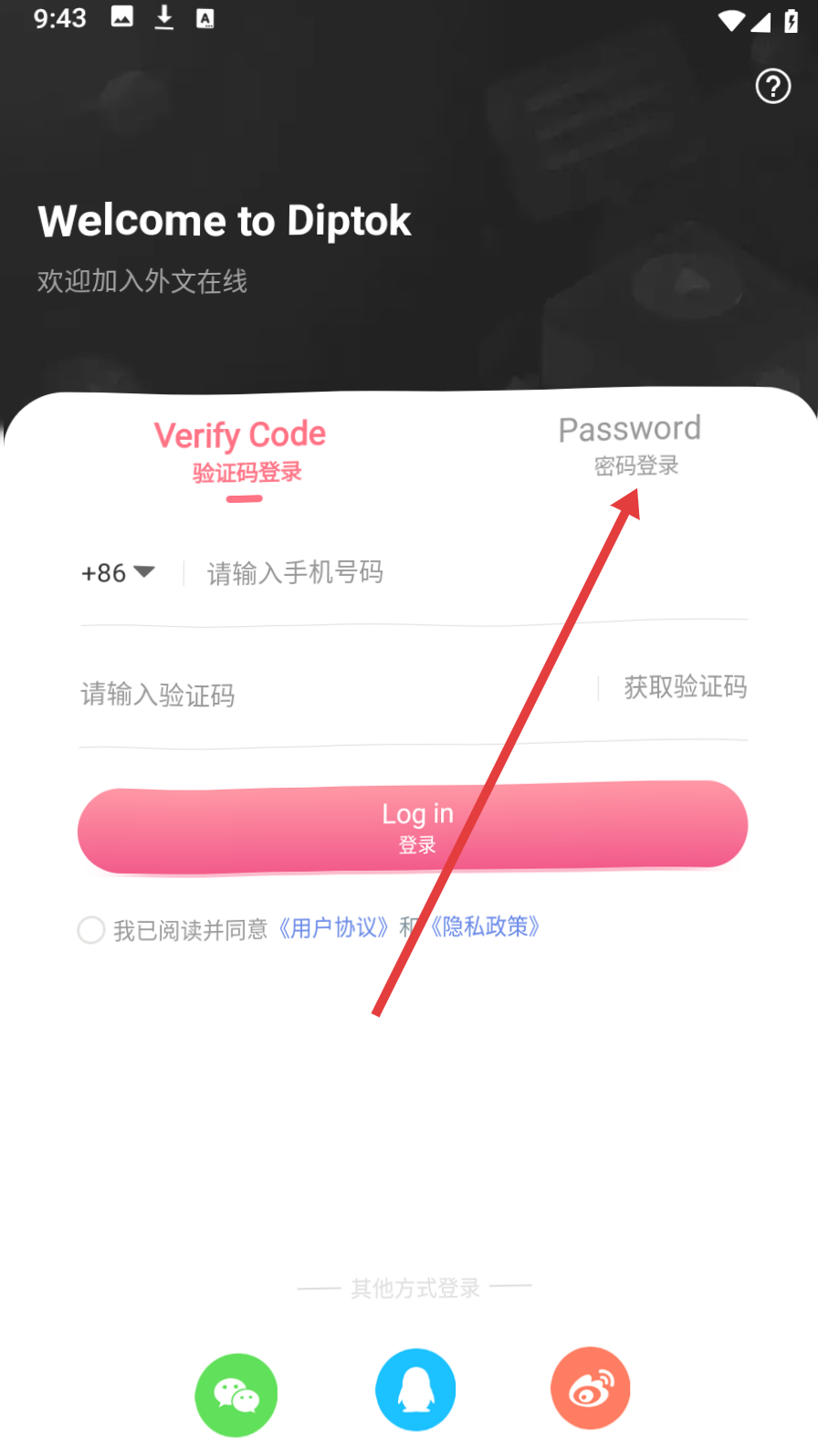Select the Verify Code login tab
The image size is (818, 1456).
(240, 451)
